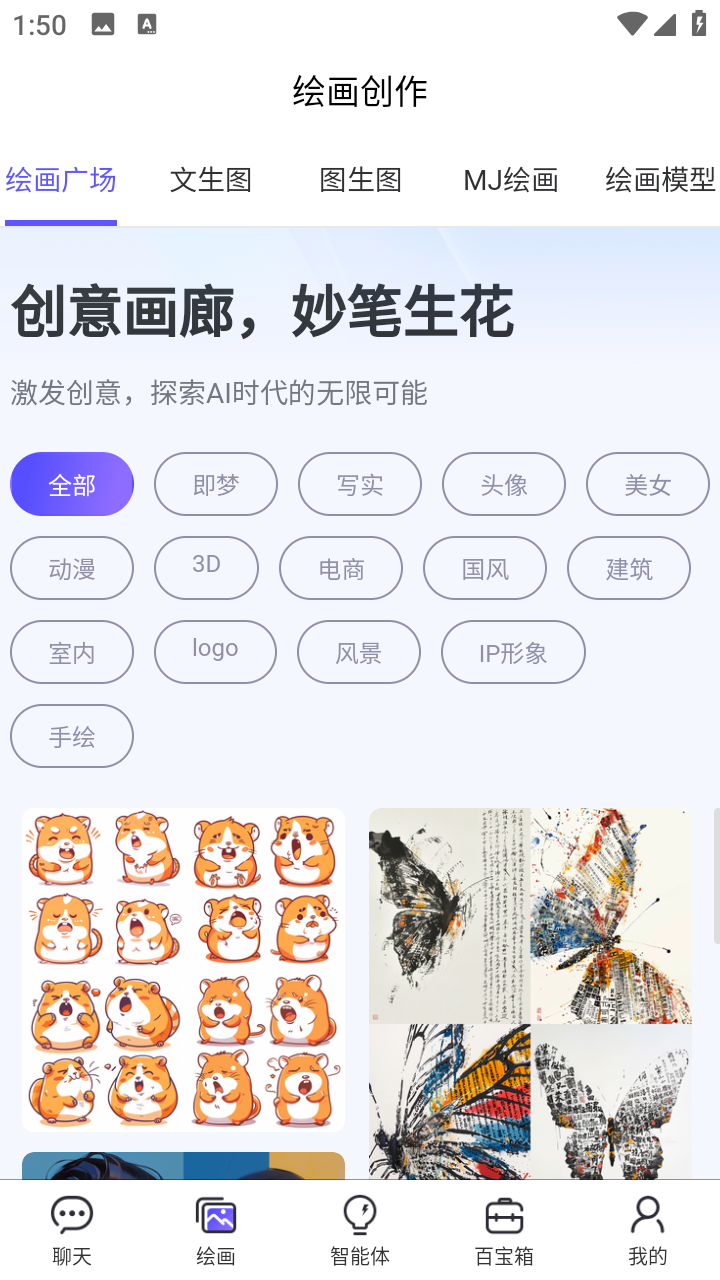Switch to the 文生图 tab
This screenshot has width=720, height=1280.
point(210,180)
